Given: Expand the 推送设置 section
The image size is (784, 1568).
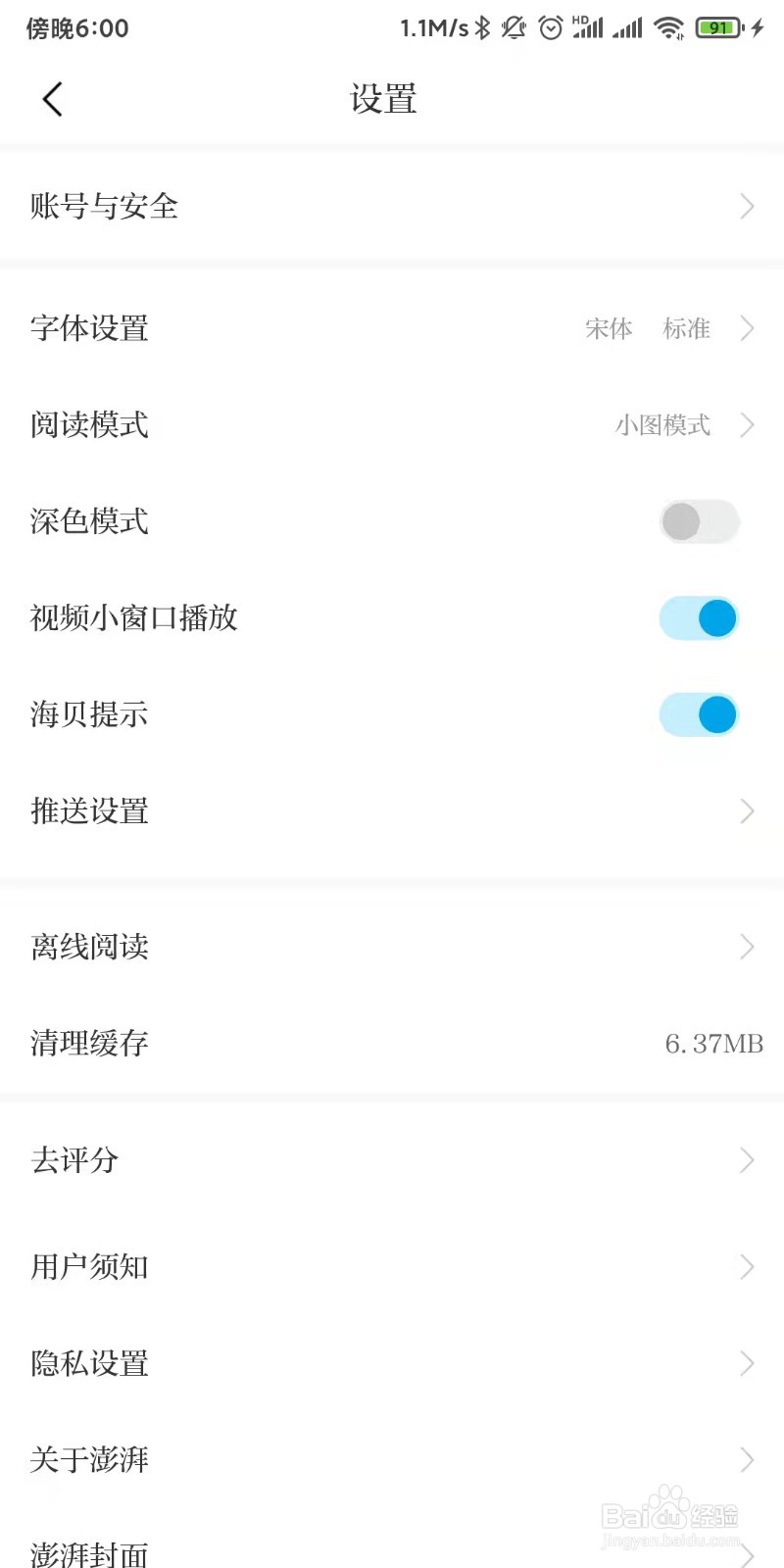Looking at the screenshot, I should 392,811.
